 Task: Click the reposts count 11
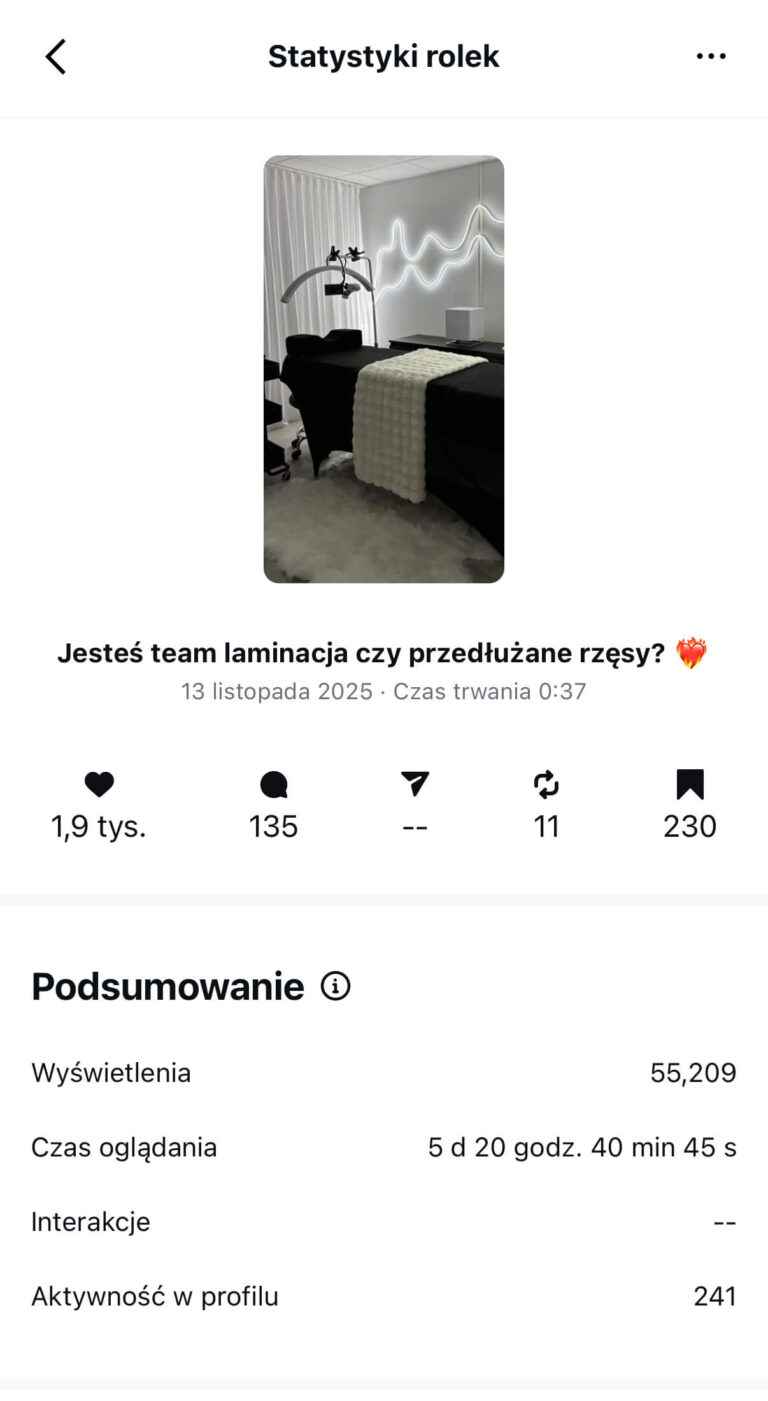546,826
